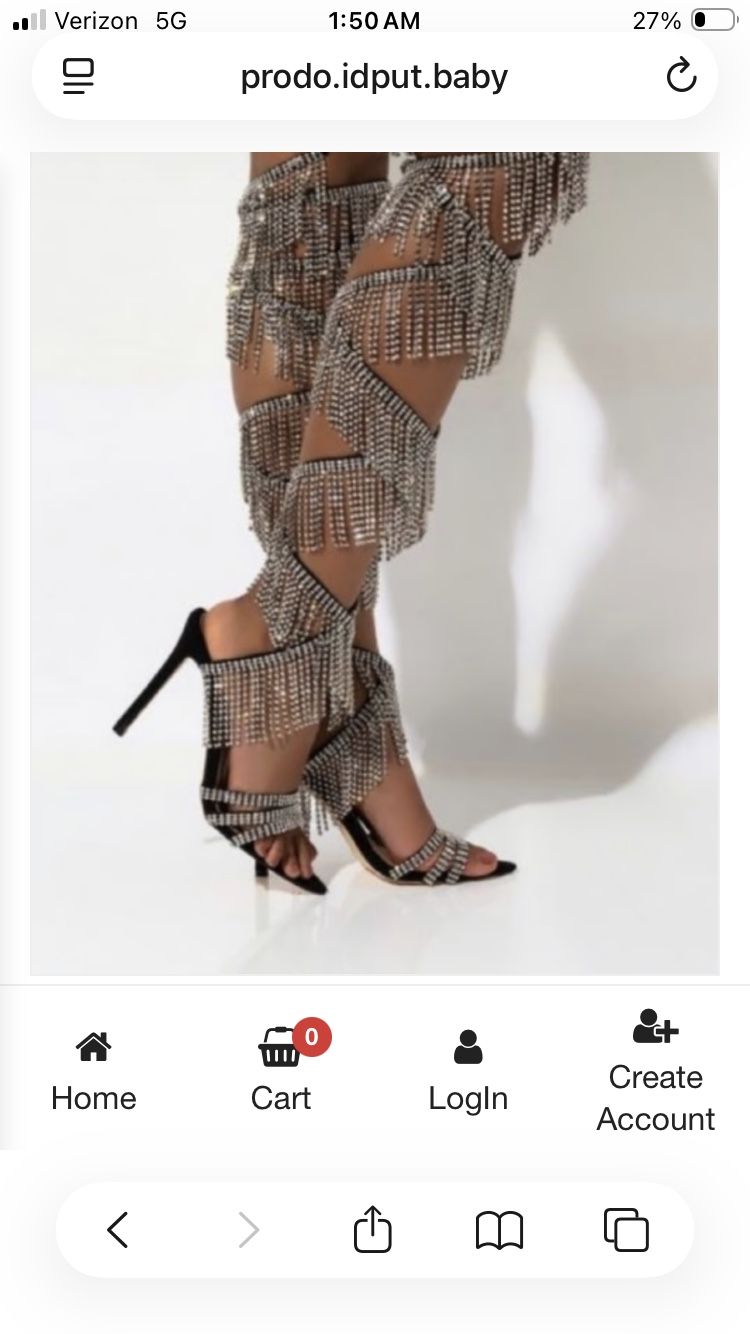Go to the Home tab

[93, 1072]
